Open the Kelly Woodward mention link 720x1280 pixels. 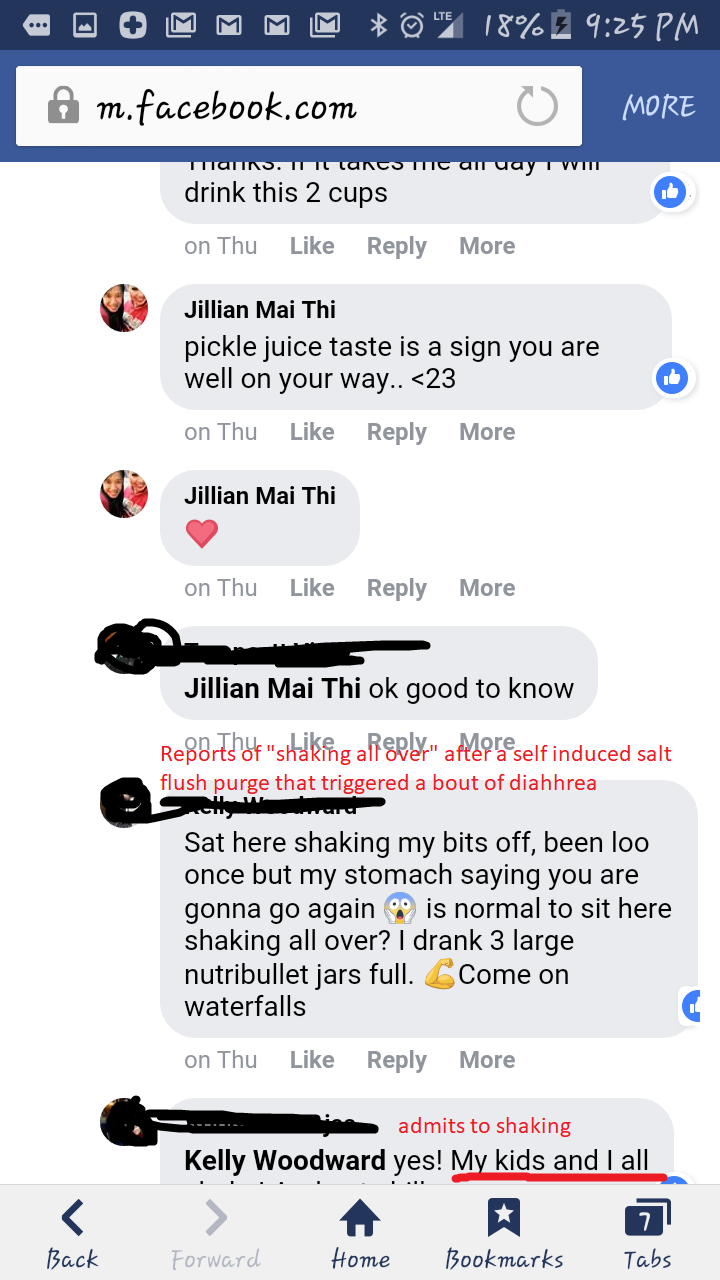pos(285,1161)
